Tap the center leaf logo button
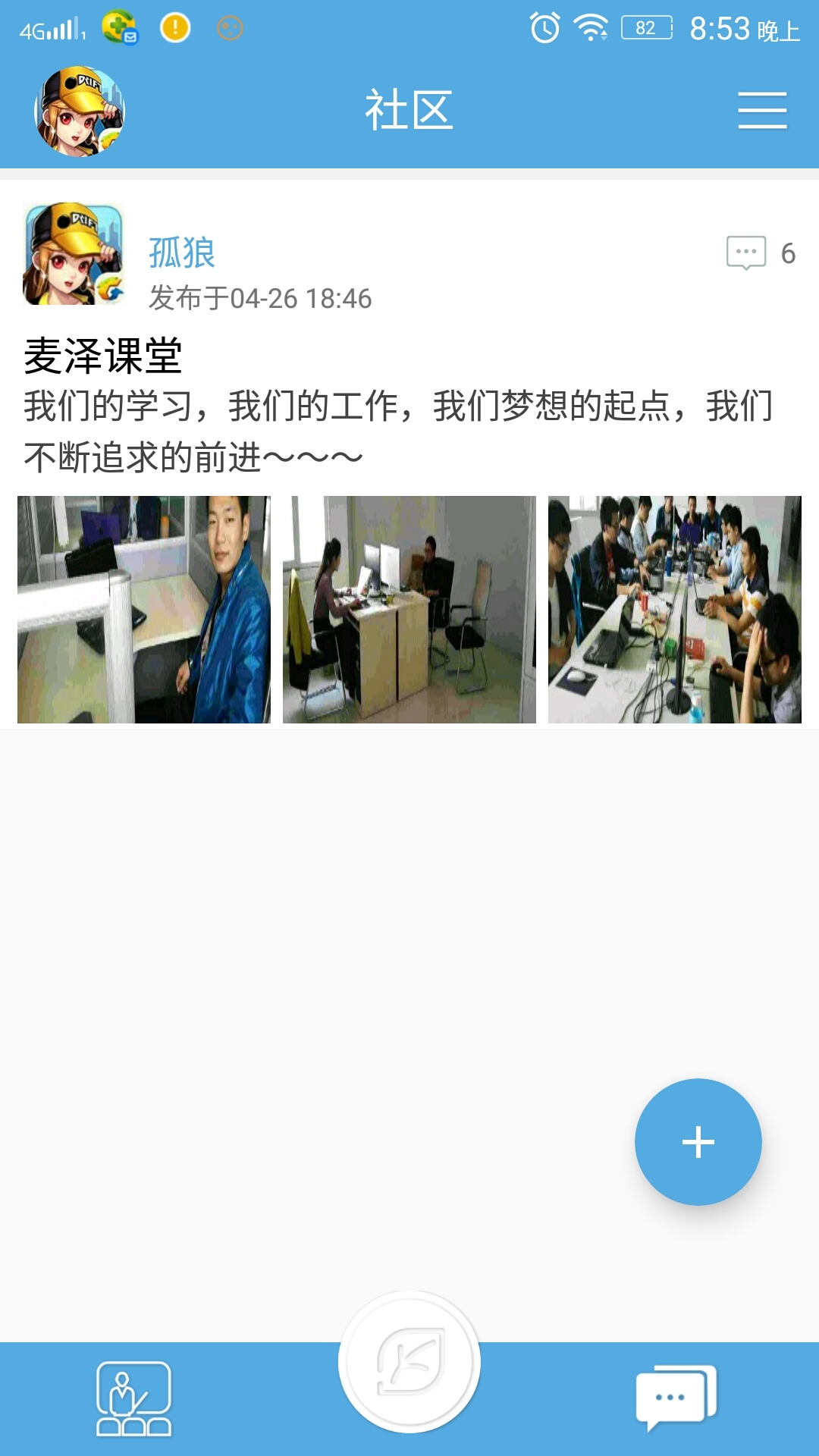Screen dimensions: 819x1456 pos(409,1362)
